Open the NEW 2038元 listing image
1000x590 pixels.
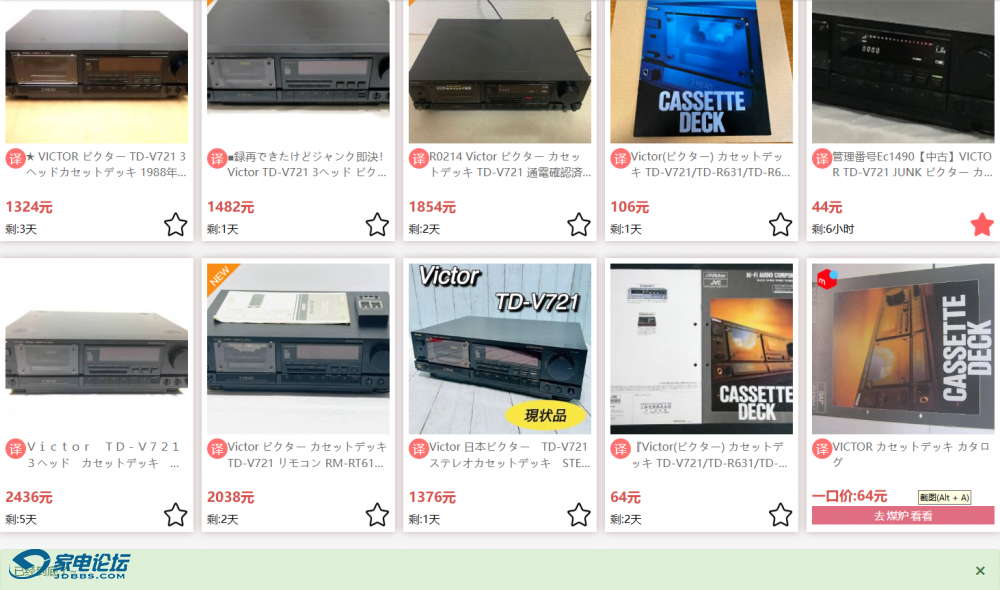pyautogui.click(x=298, y=348)
